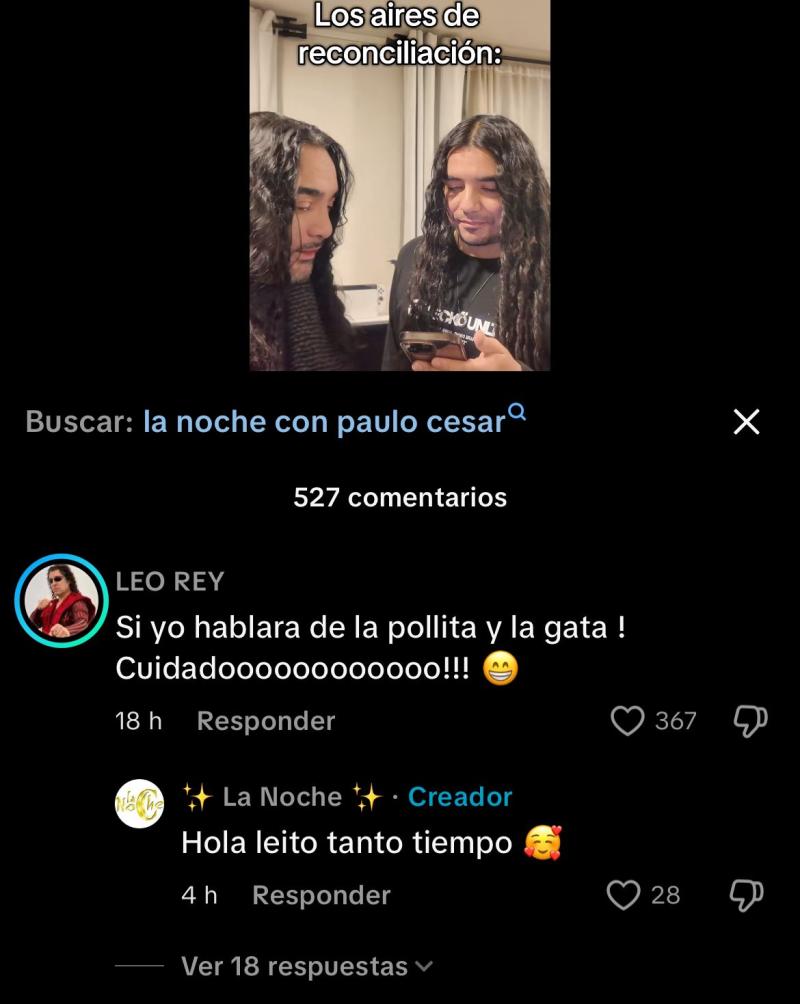Open LEO REY's username
Viewport: 800px width, 1004px height.
[x=171, y=582]
